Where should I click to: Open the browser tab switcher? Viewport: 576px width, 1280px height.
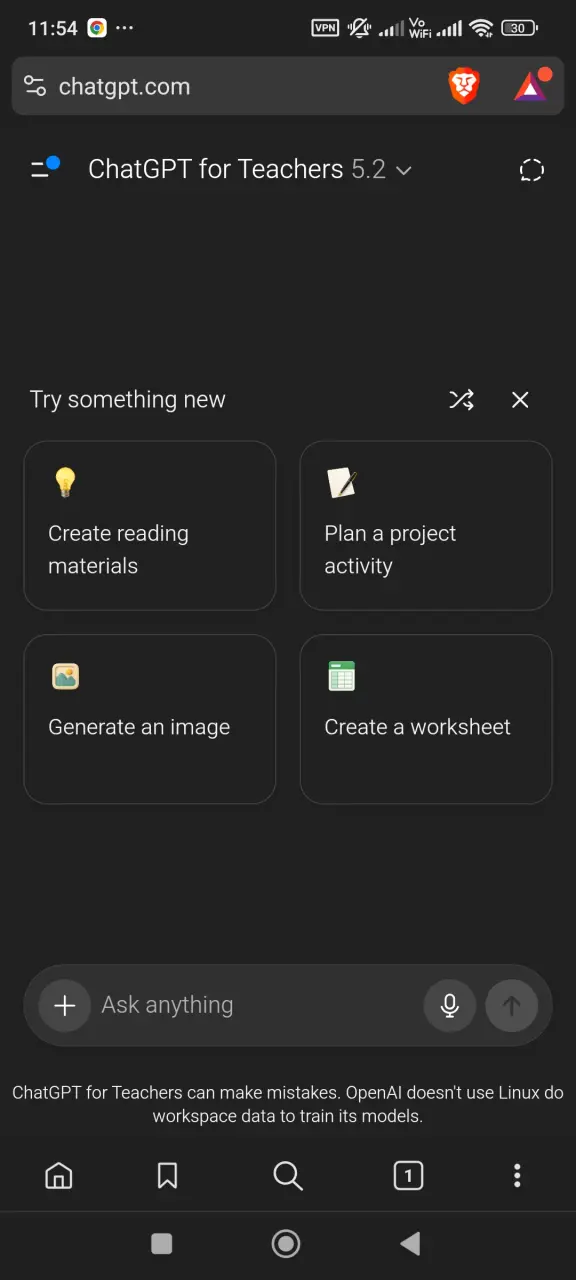tap(408, 1176)
